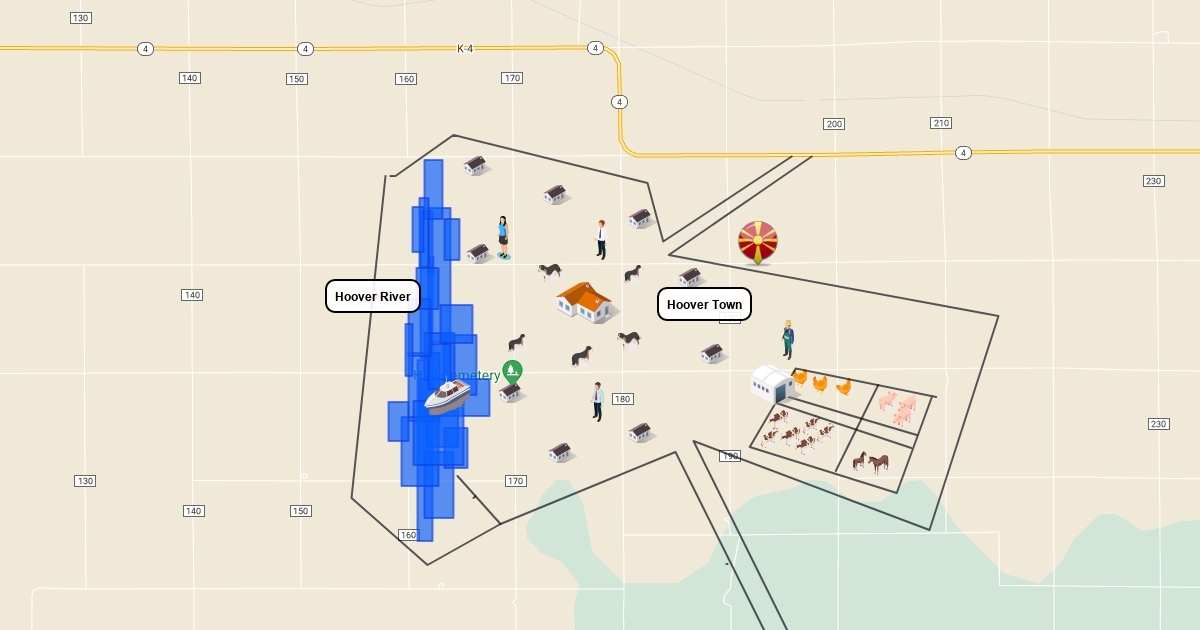
Task: Open the red sun flag map pin
Action: click(x=758, y=242)
